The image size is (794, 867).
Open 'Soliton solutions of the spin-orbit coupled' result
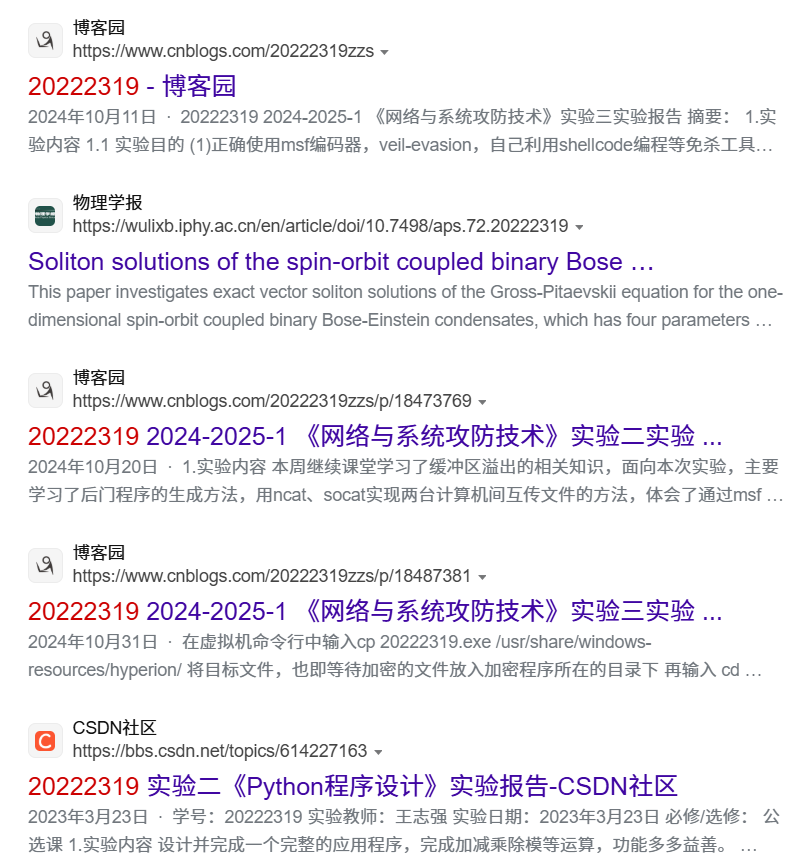click(x=340, y=262)
